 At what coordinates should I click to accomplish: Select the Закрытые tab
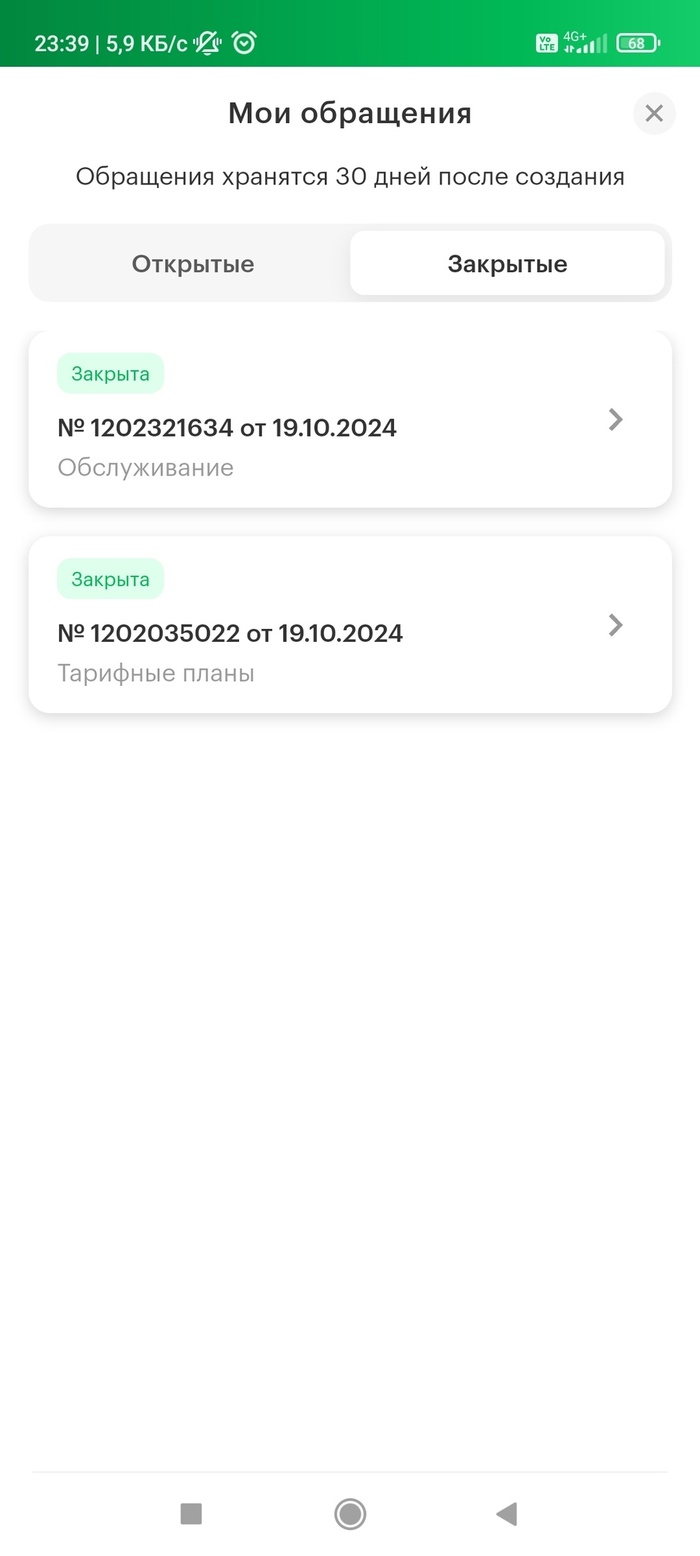(507, 264)
